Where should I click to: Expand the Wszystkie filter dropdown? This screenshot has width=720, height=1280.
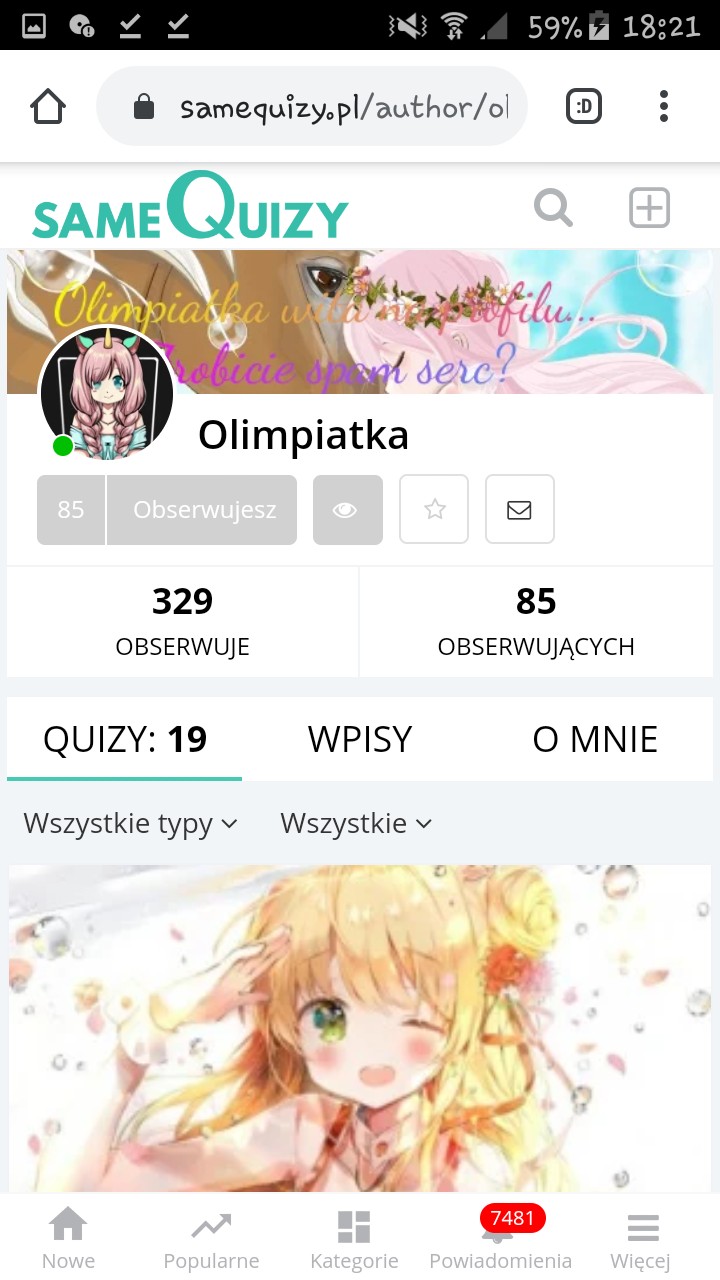coord(356,824)
